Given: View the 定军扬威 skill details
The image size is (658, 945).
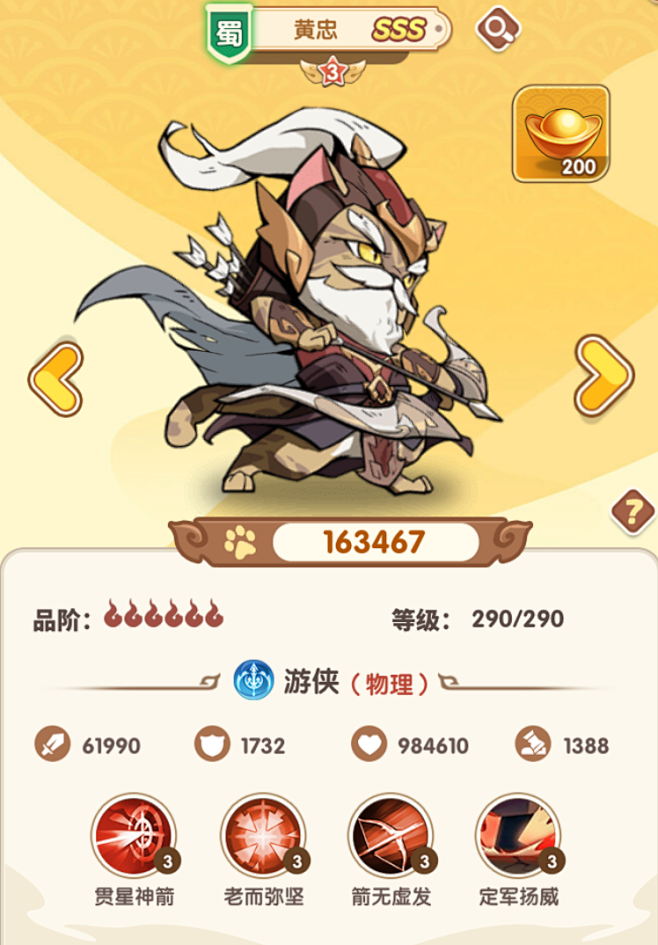Looking at the screenshot, I should click(518, 836).
